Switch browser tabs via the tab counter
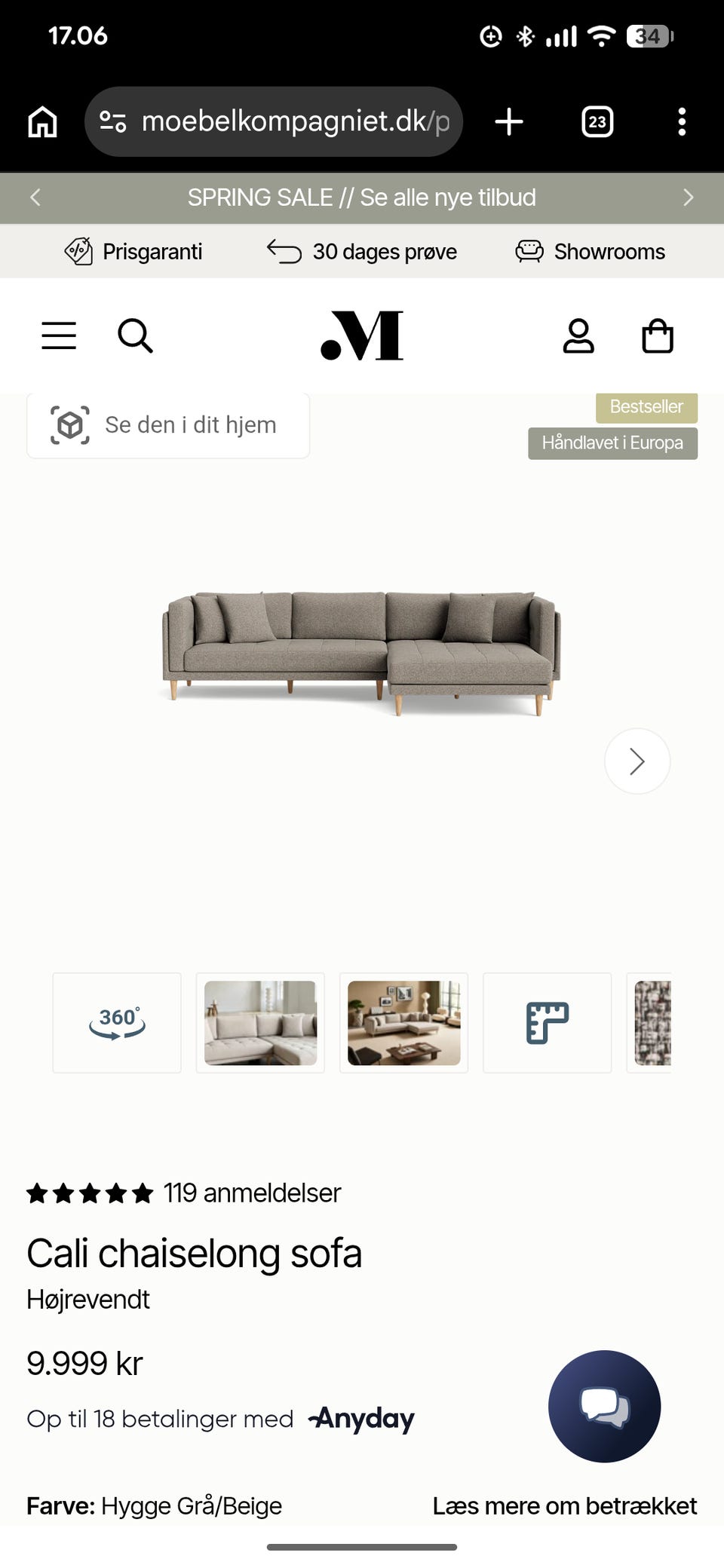The width and height of the screenshot is (724, 1568). [597, 121]
